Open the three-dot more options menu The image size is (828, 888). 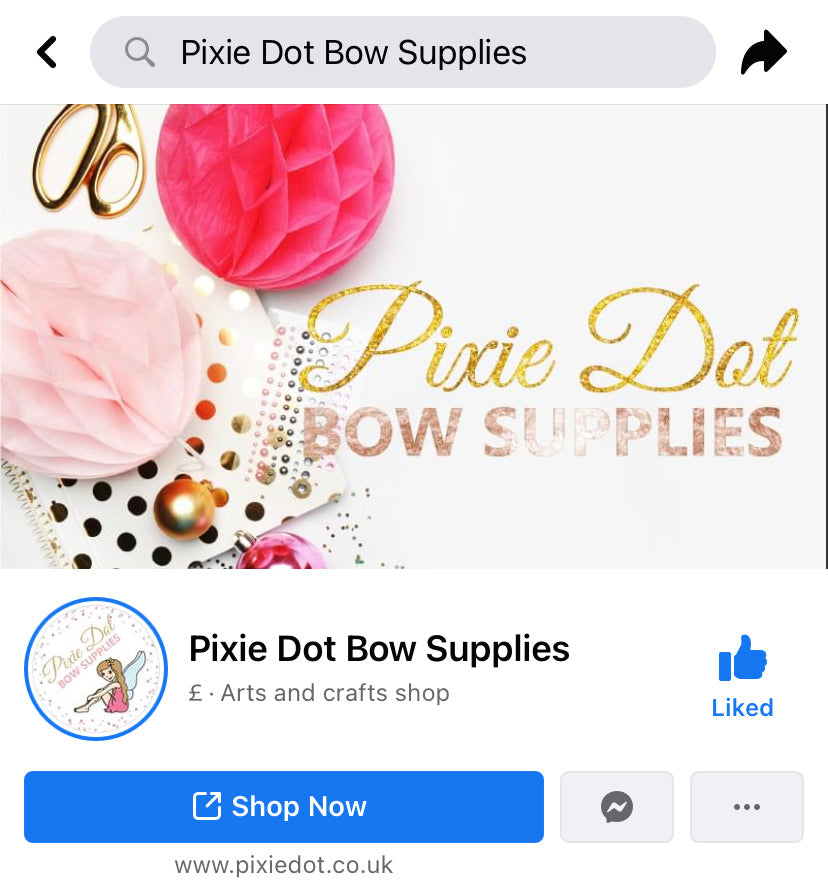pos(746,807)
